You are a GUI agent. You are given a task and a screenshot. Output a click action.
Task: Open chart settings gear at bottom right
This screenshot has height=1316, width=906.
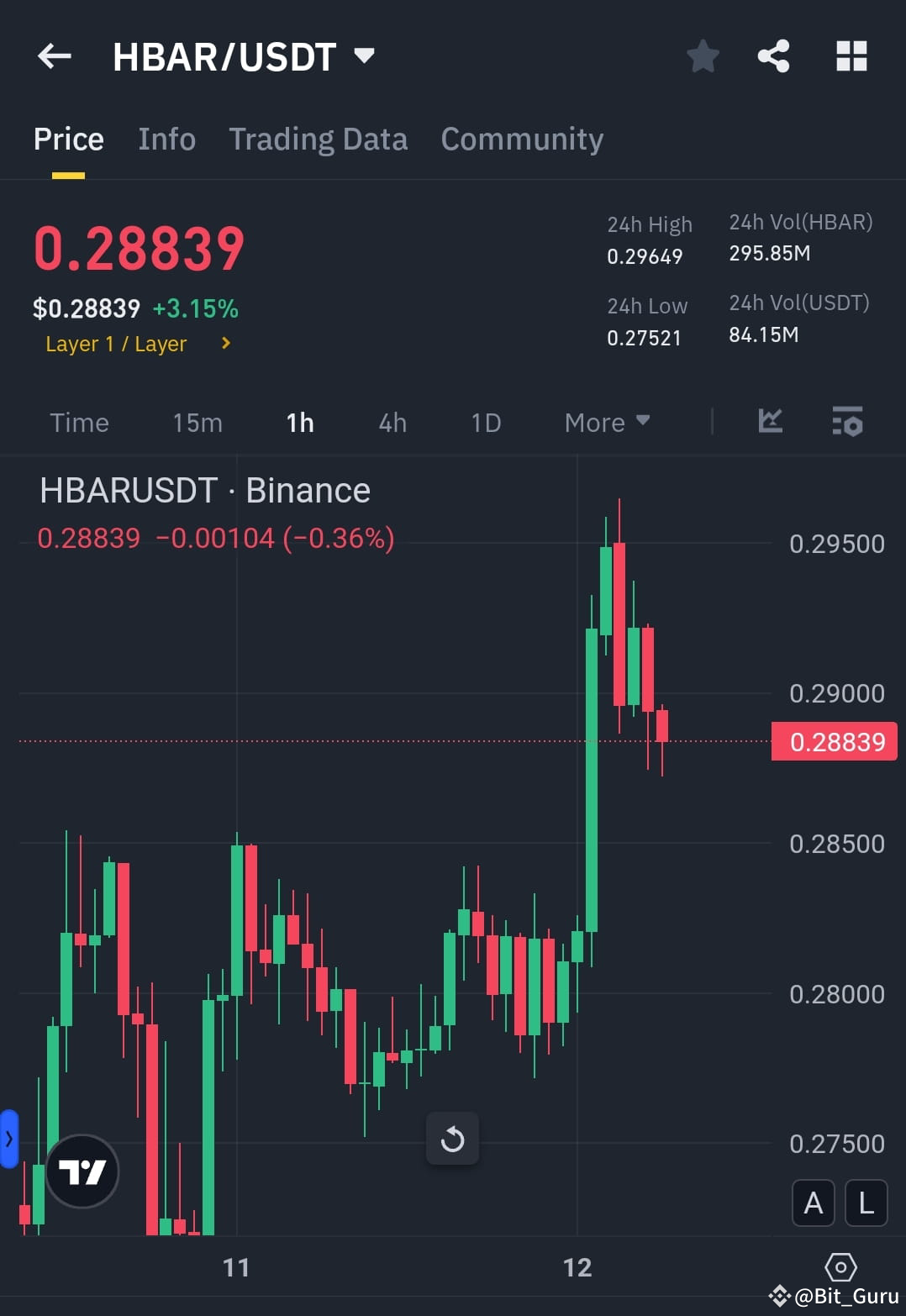point(840,1267)
